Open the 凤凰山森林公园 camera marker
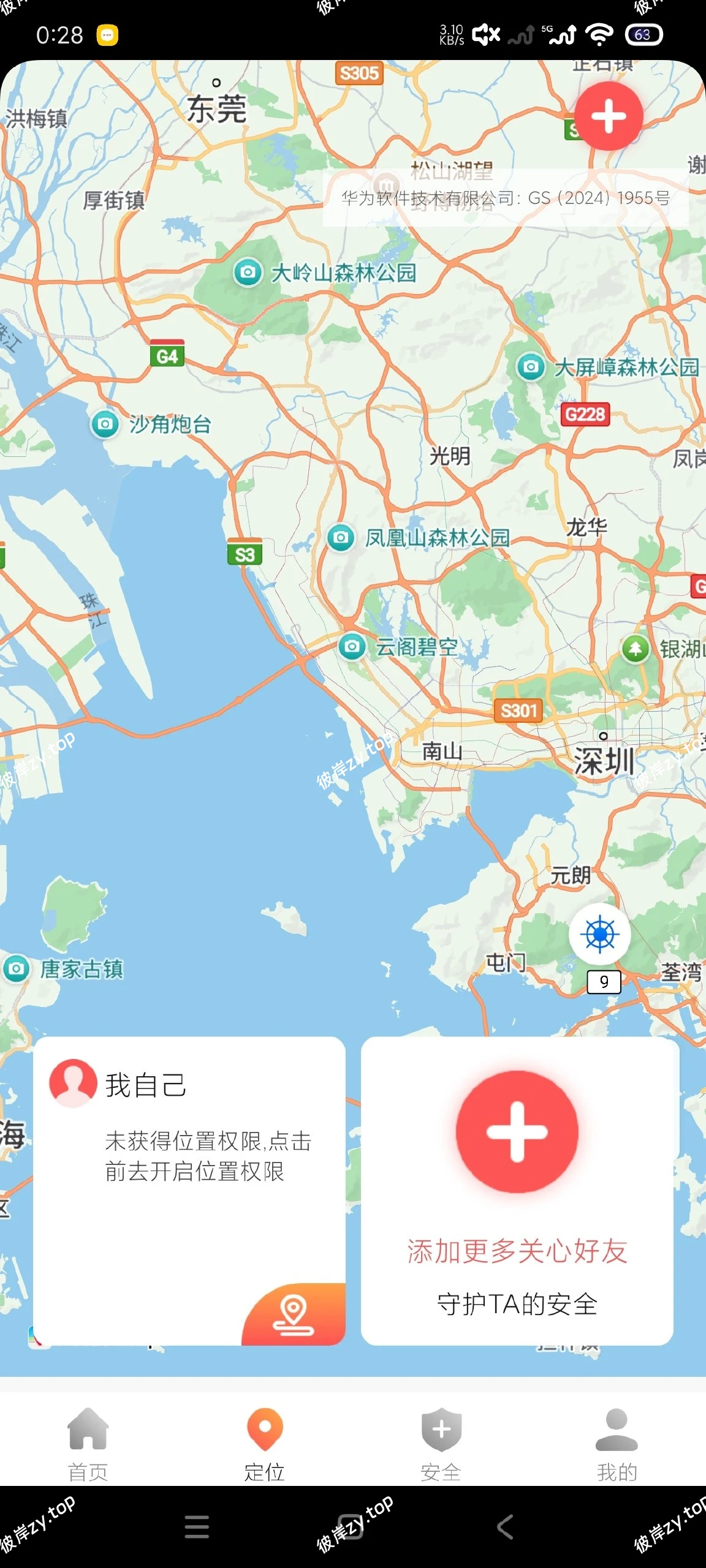Screen dimensions: 706x1568 tap(341, 535)
